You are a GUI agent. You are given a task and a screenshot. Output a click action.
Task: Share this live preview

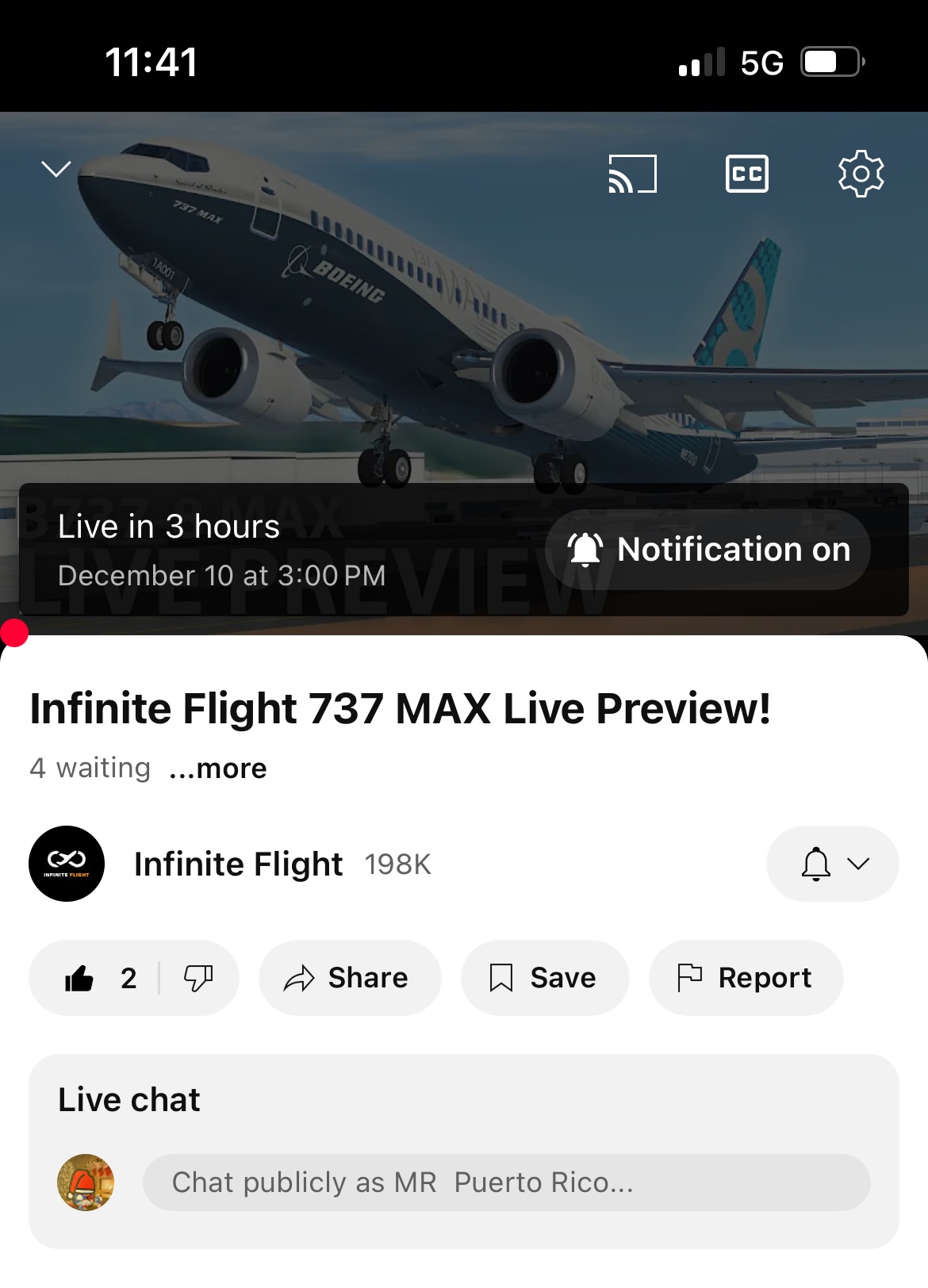(349, 978)
